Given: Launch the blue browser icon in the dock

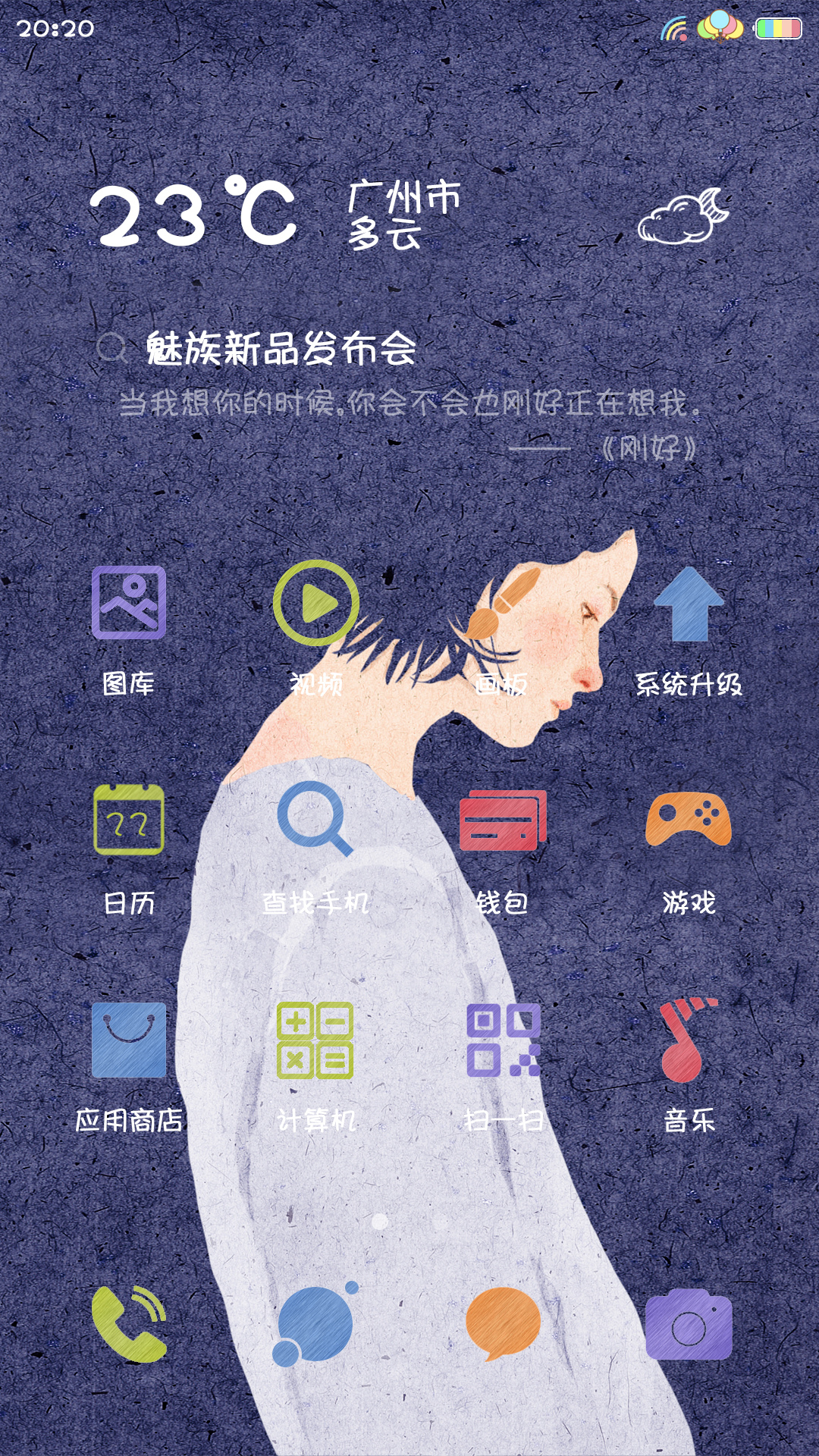Looking at the screenshot, I should point(315,1323).
